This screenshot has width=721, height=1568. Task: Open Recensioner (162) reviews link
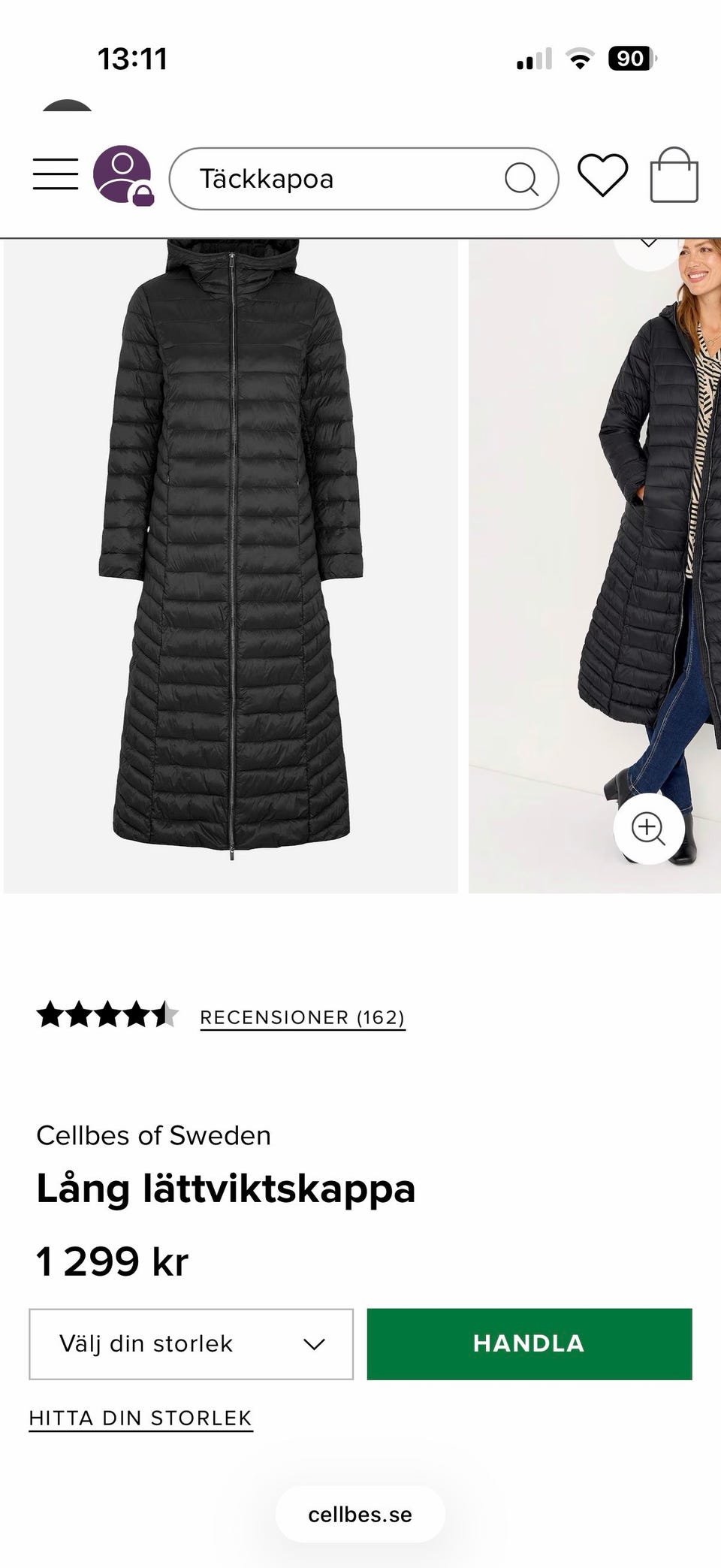tap(302, 1017)
